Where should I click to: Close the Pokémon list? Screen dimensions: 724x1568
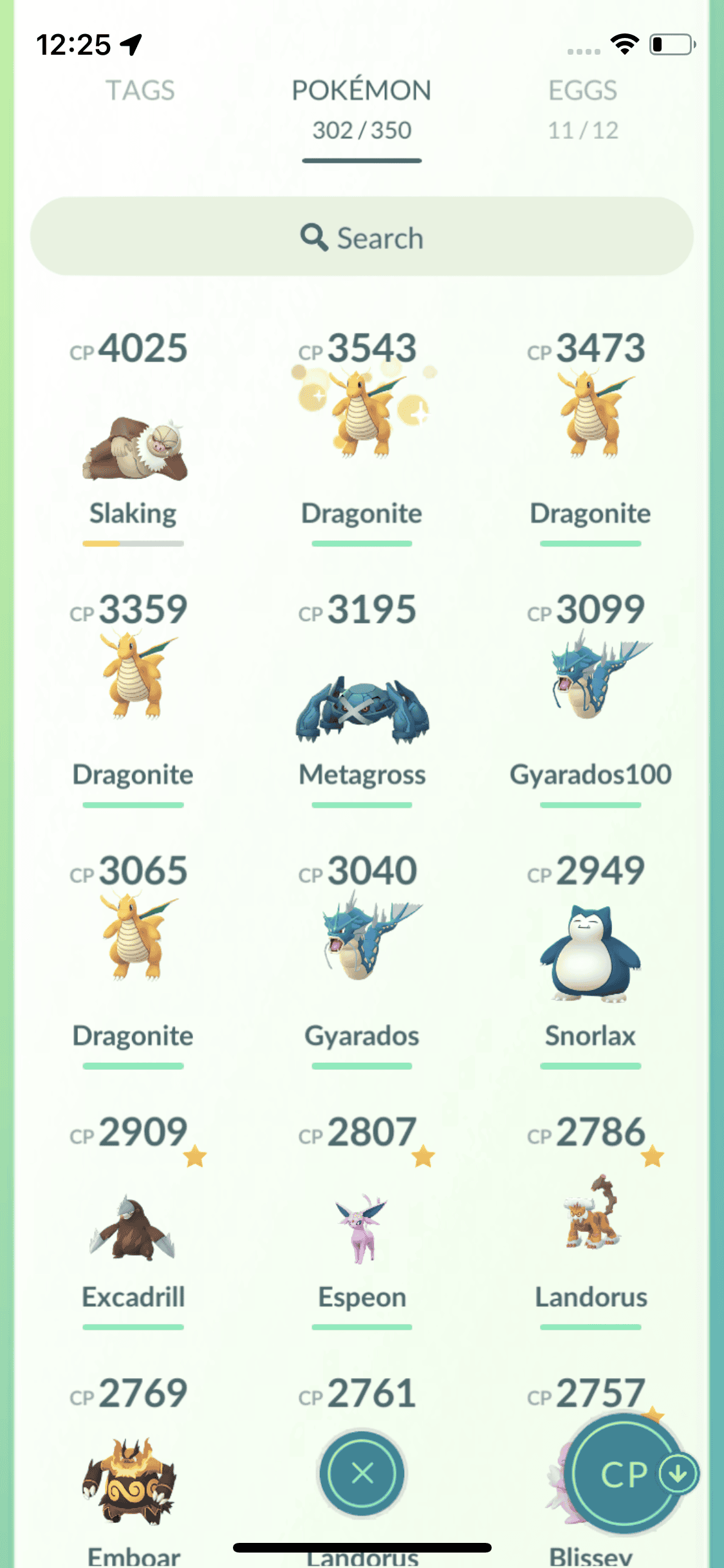(x=362, y=1473)
